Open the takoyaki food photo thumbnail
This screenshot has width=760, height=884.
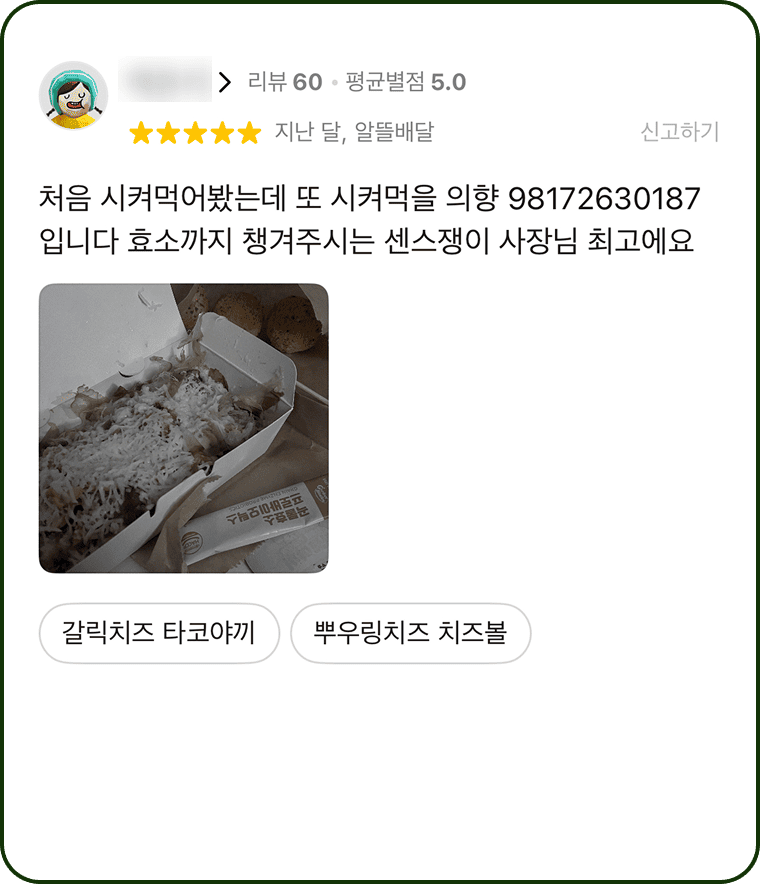182,428
